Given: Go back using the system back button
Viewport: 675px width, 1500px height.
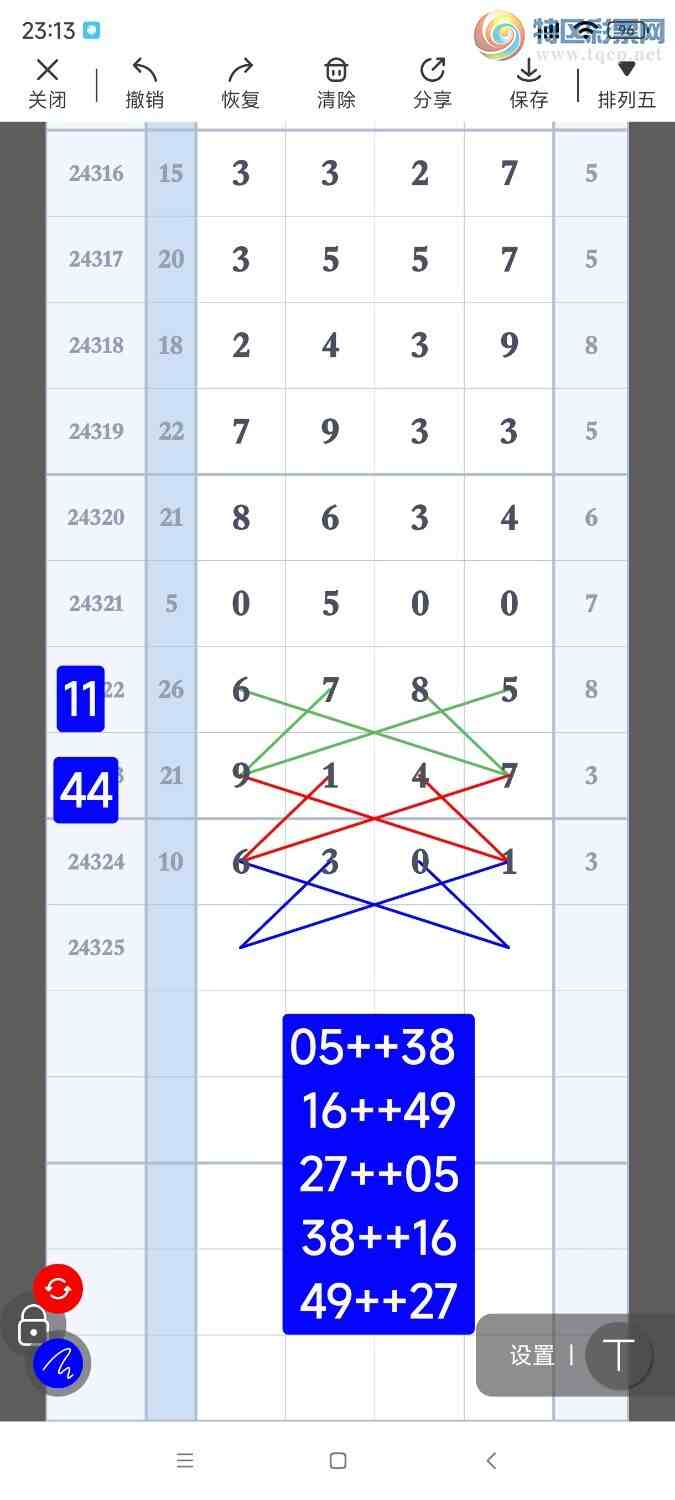Looking at the screenshot, I should (491, 1460).
